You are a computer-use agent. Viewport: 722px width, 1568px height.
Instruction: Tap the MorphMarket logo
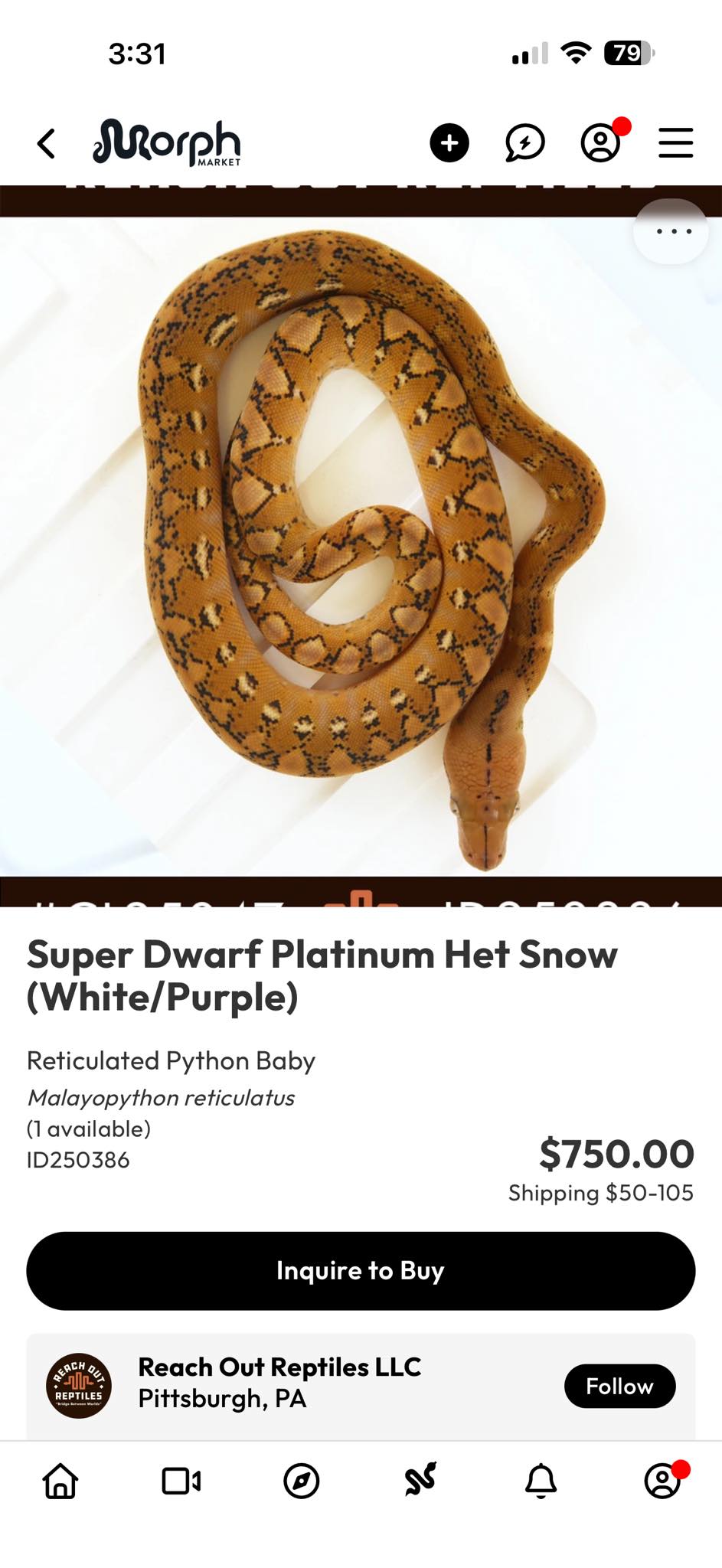tap(167, 142)
